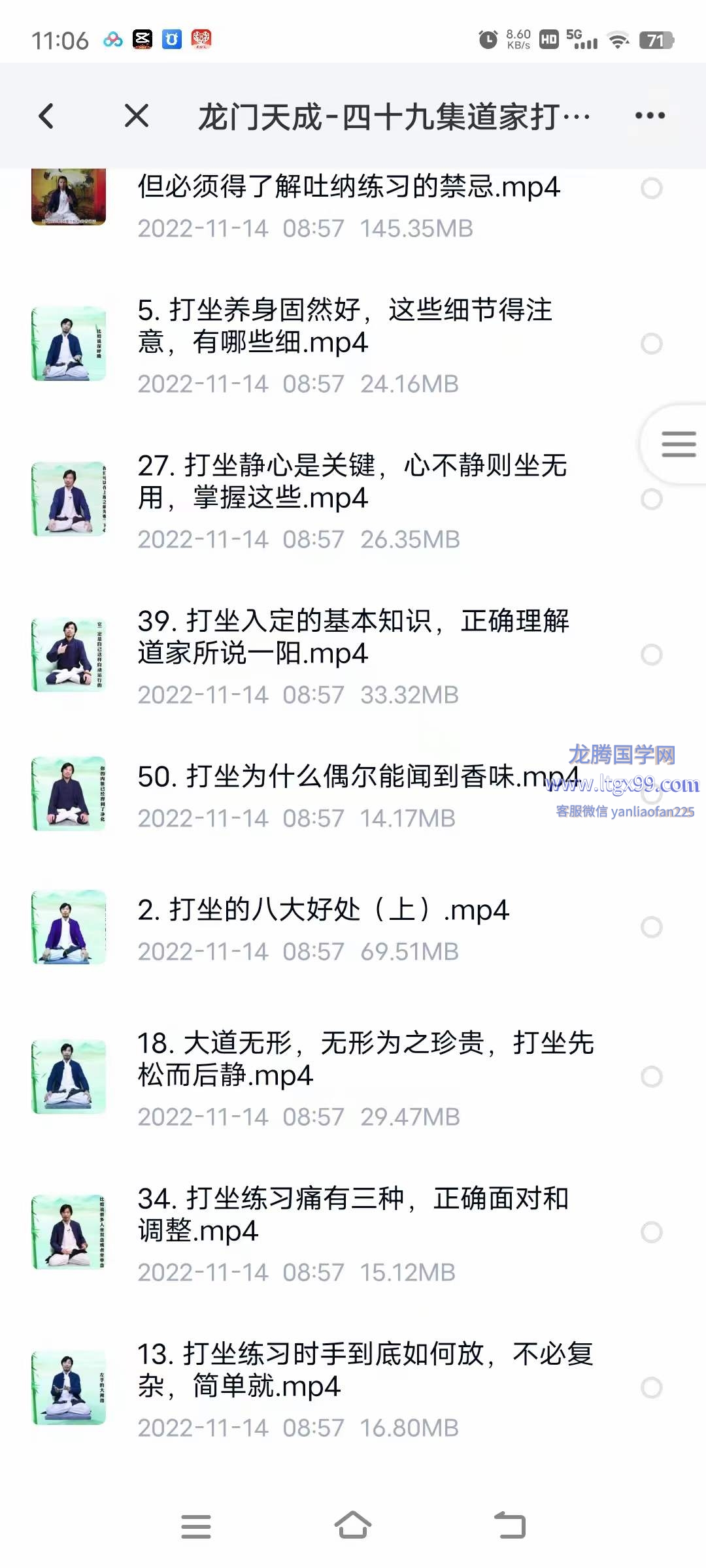Screen dimensions: 706x1568
Task: Select the circle for video 13
Action: pyautogui.click(x=651, y=1388)
